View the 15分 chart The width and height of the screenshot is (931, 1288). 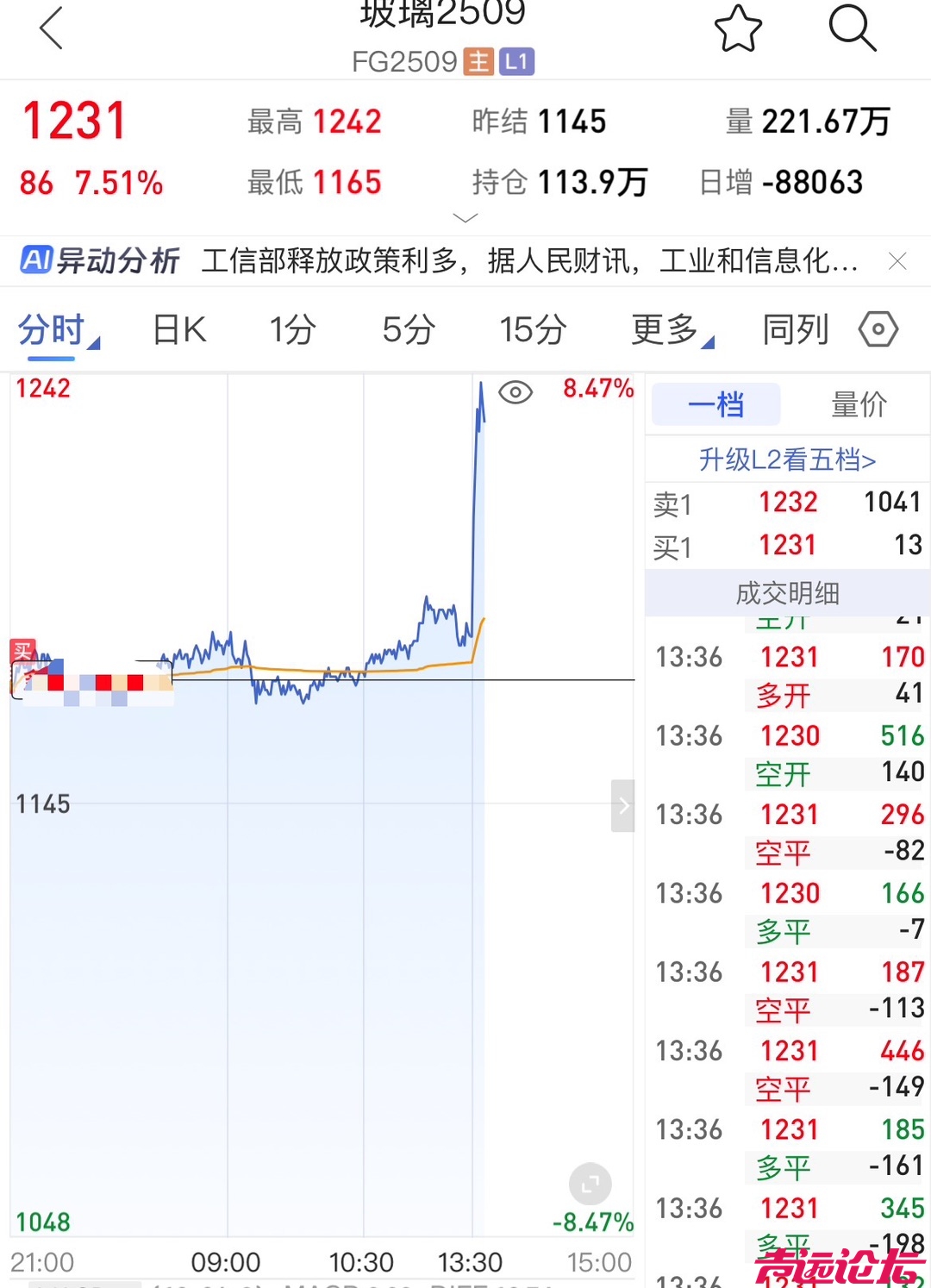click(533, 330)
